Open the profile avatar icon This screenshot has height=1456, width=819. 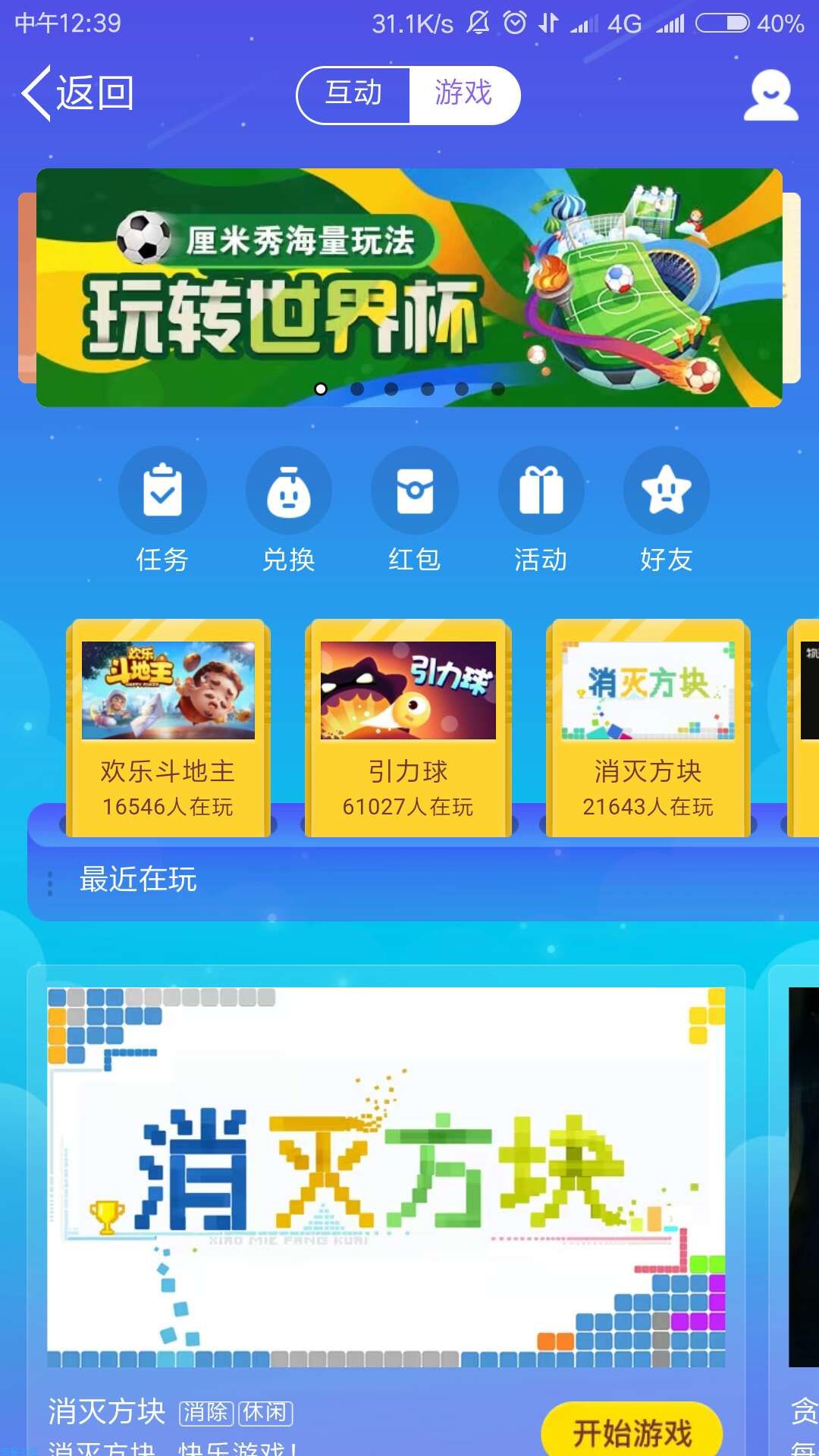click(770, 96)
